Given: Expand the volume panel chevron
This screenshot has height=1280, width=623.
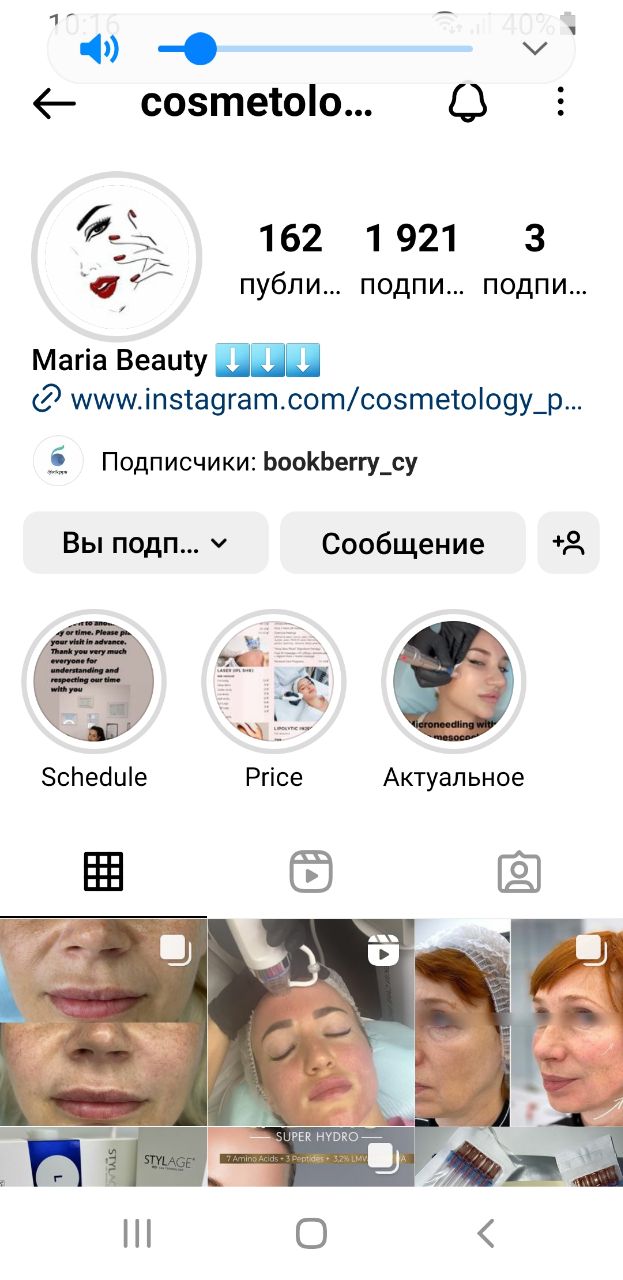Looking at the screenshot, I should [x=536, y=49].
